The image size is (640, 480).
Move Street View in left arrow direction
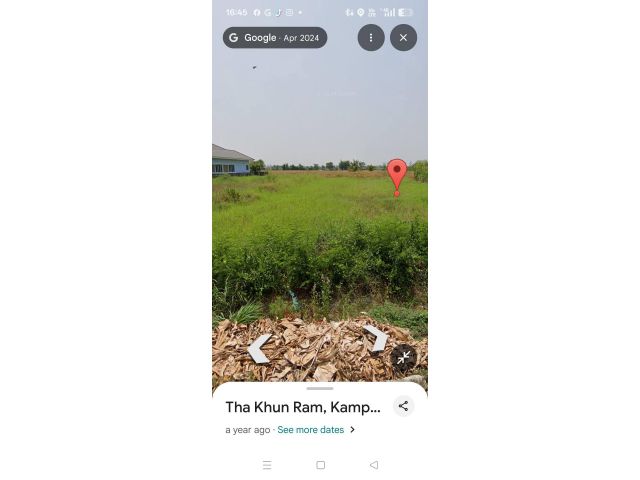coord(259,348)
